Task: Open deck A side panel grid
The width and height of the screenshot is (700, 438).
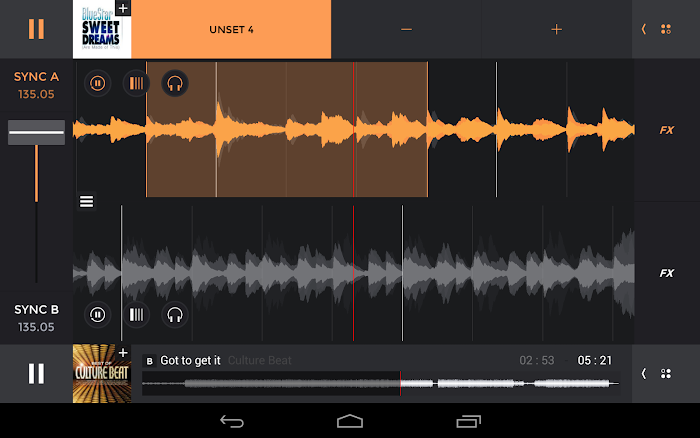Action: point(665,29)
